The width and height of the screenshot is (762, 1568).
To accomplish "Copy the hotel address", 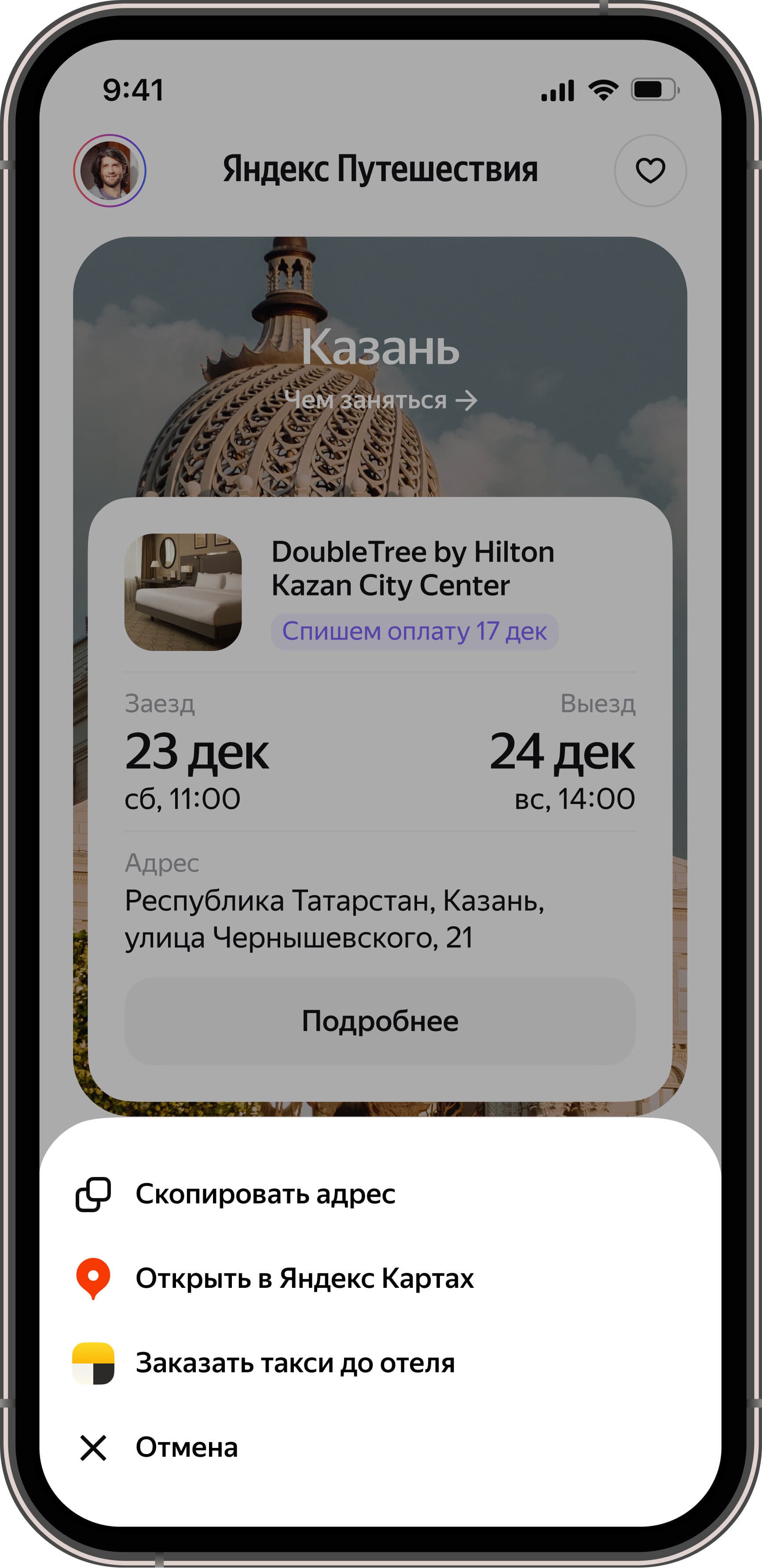I will tap(265, 1194).
